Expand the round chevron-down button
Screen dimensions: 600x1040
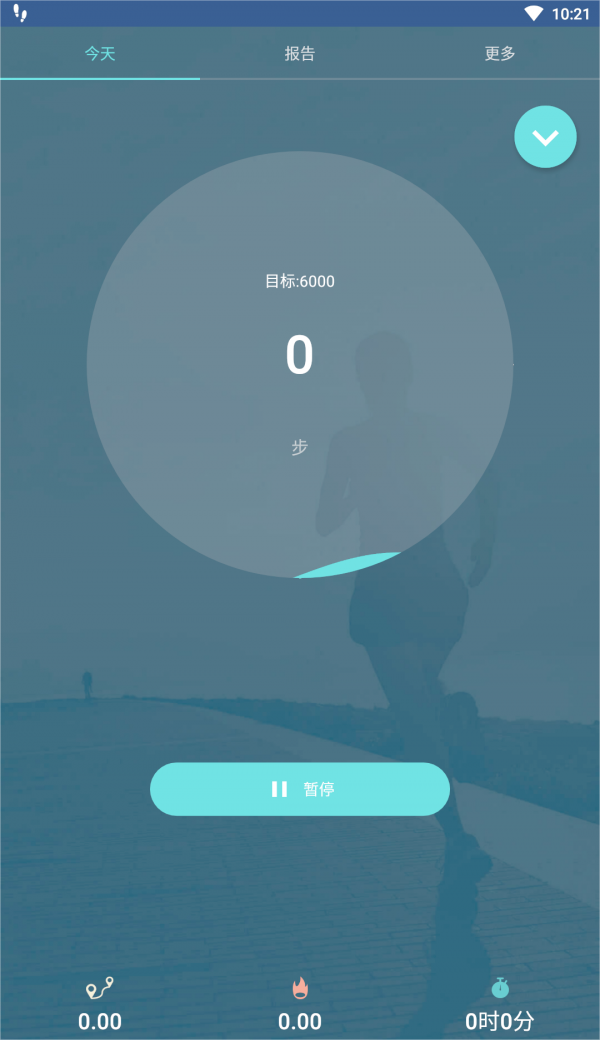tap(545, 137)
